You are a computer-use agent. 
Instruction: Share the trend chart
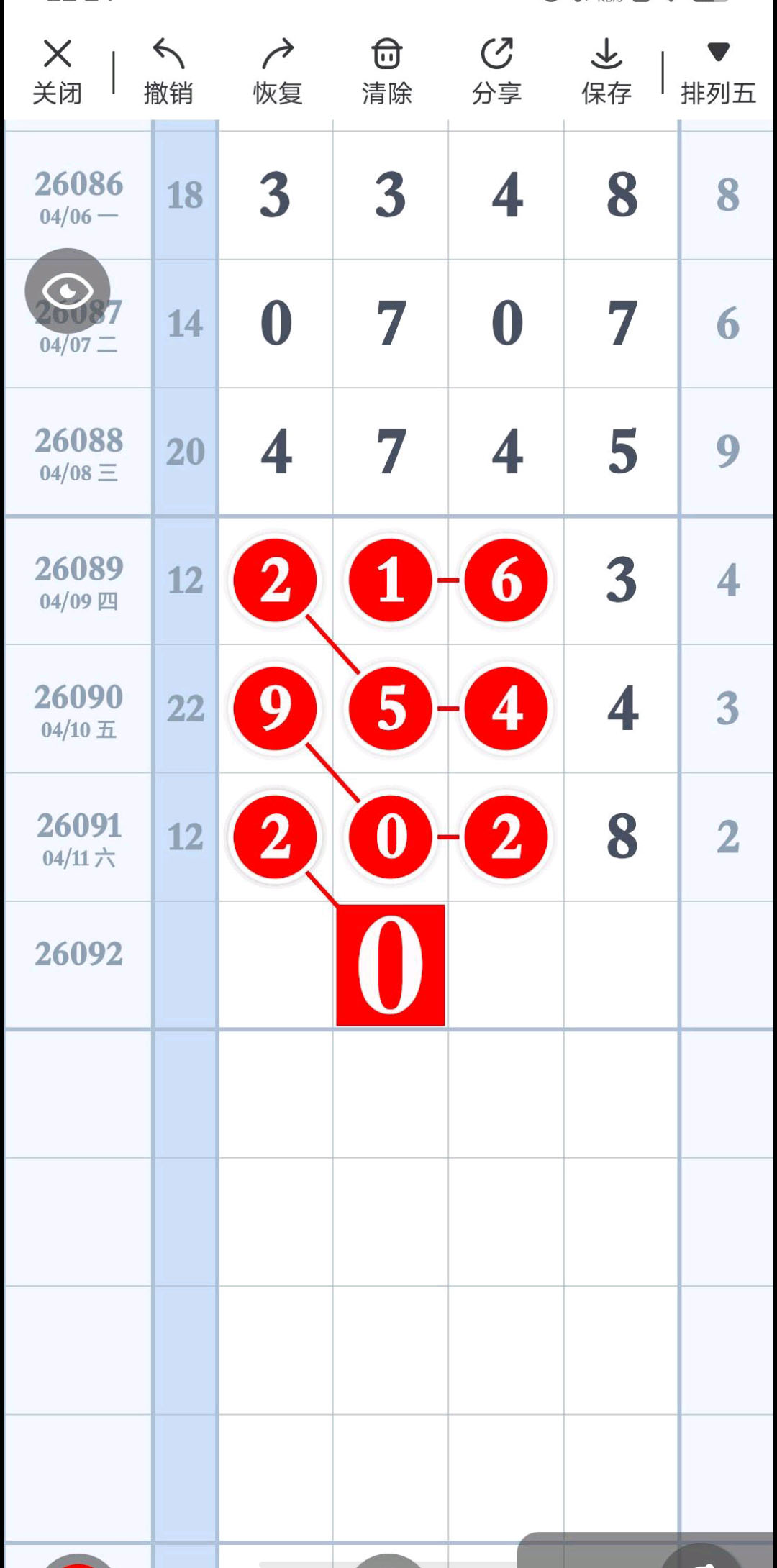coord(496,68)
